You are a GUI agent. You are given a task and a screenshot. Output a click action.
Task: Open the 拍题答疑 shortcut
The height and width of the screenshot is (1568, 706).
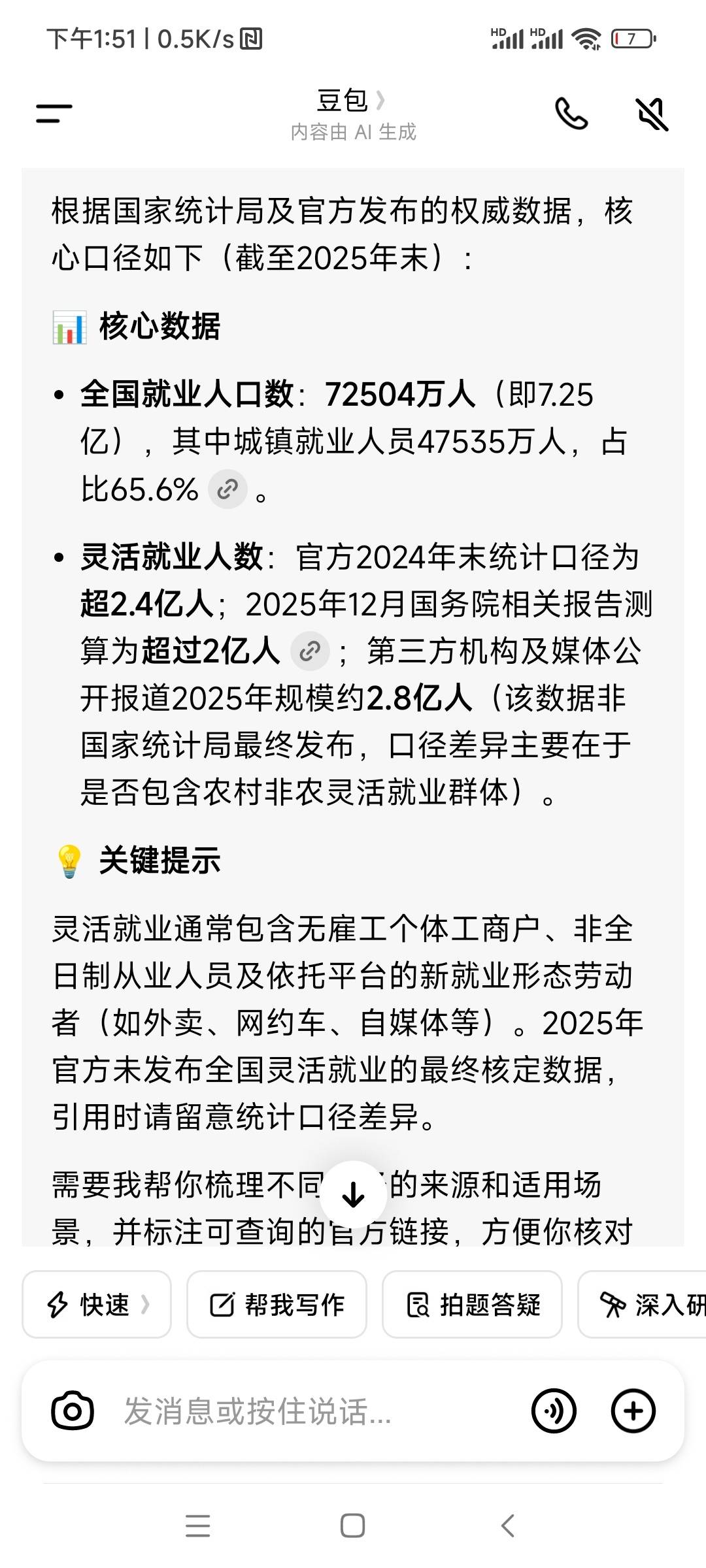click(x=472, y=1305)
